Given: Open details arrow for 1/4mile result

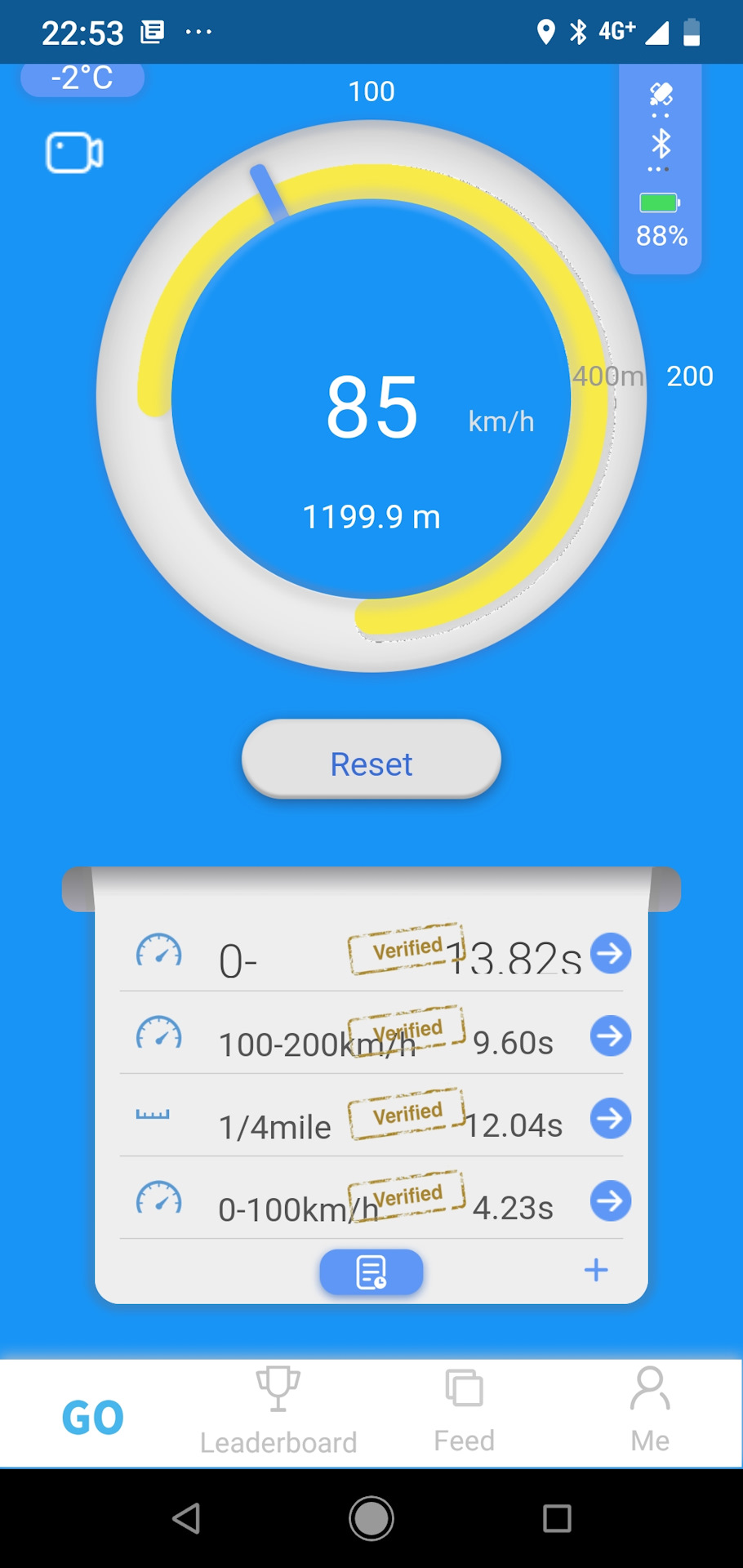Looking at the screenshot, I should (x=611, y=1118).
